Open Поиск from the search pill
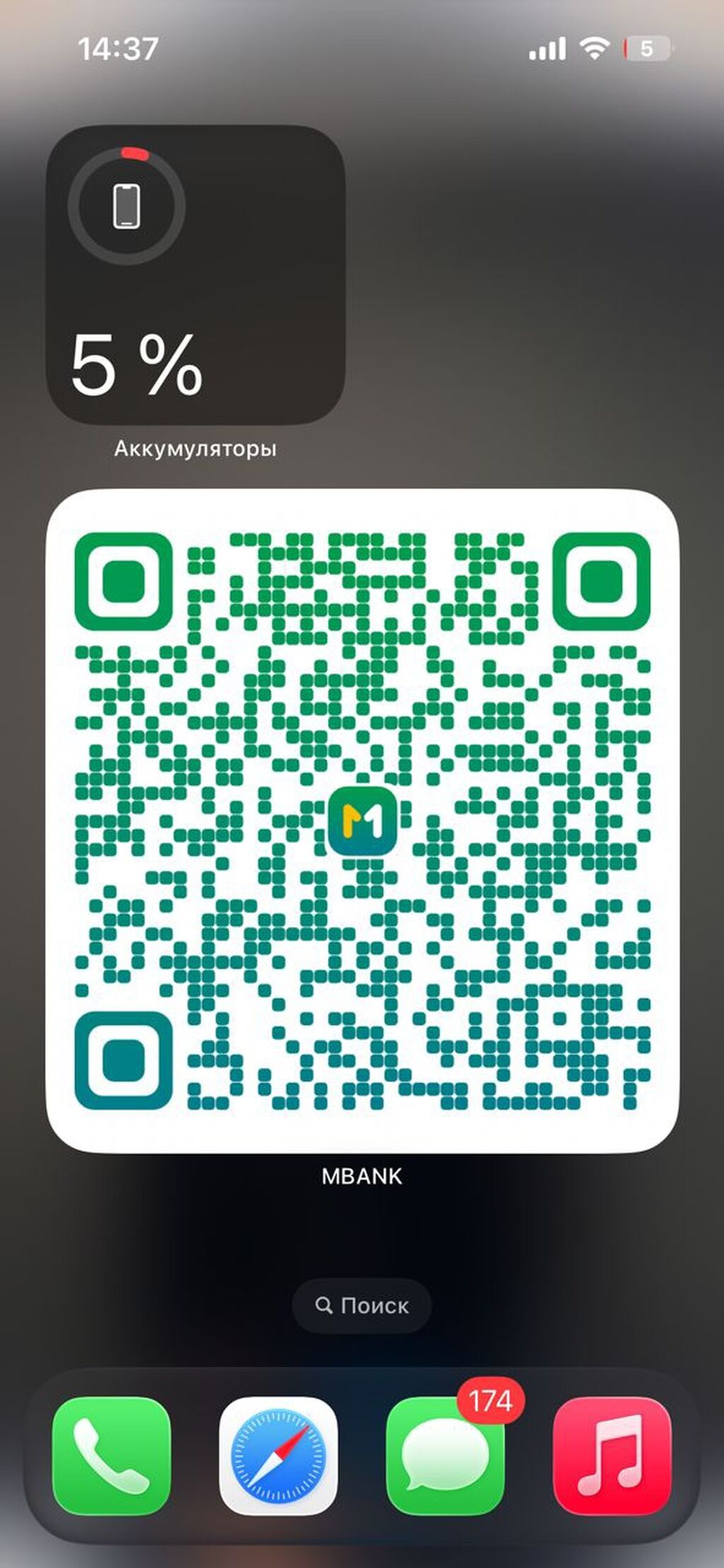The height and width of the screenshot is (1568, 724). [361, 1306]
